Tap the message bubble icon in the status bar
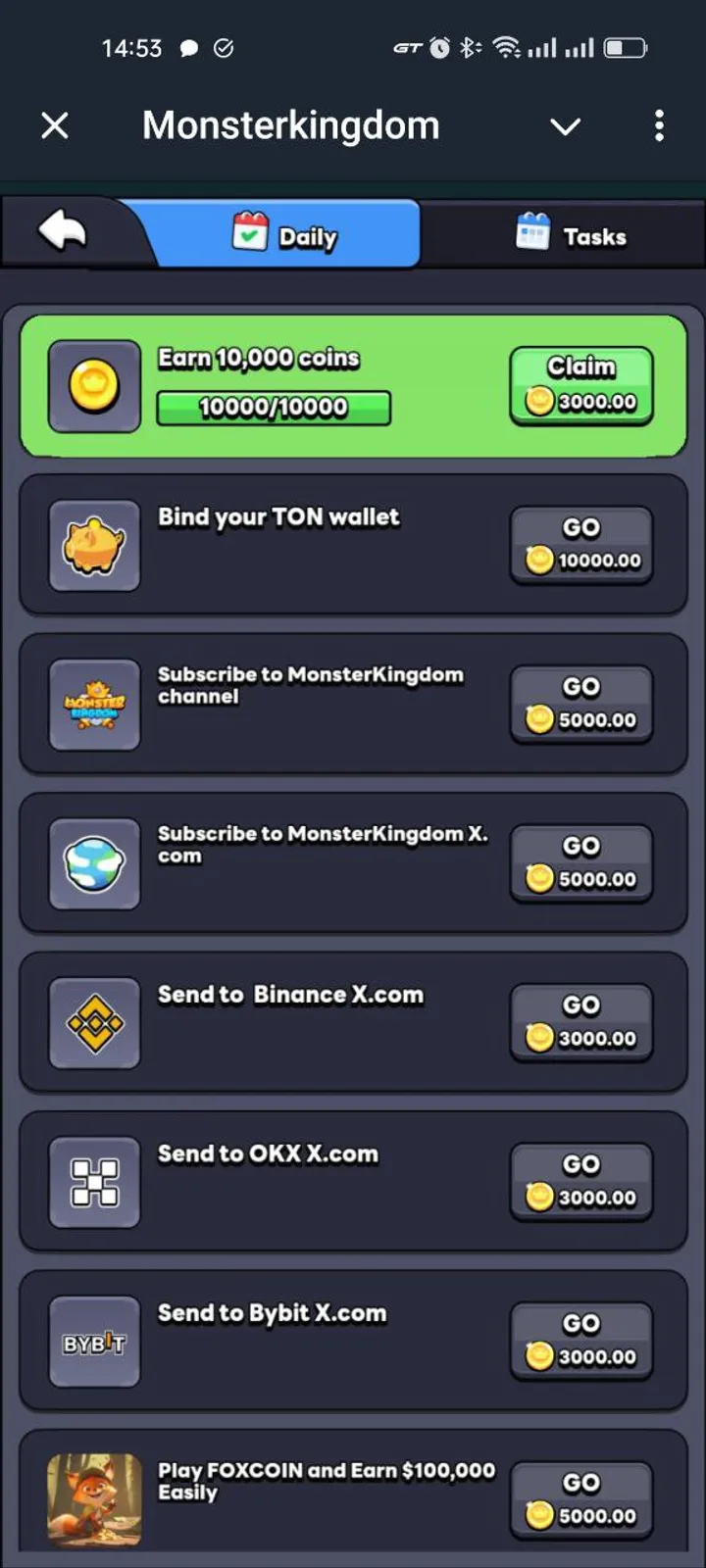Viewport: 706px width, 1568px height. [x=189, y=47]
